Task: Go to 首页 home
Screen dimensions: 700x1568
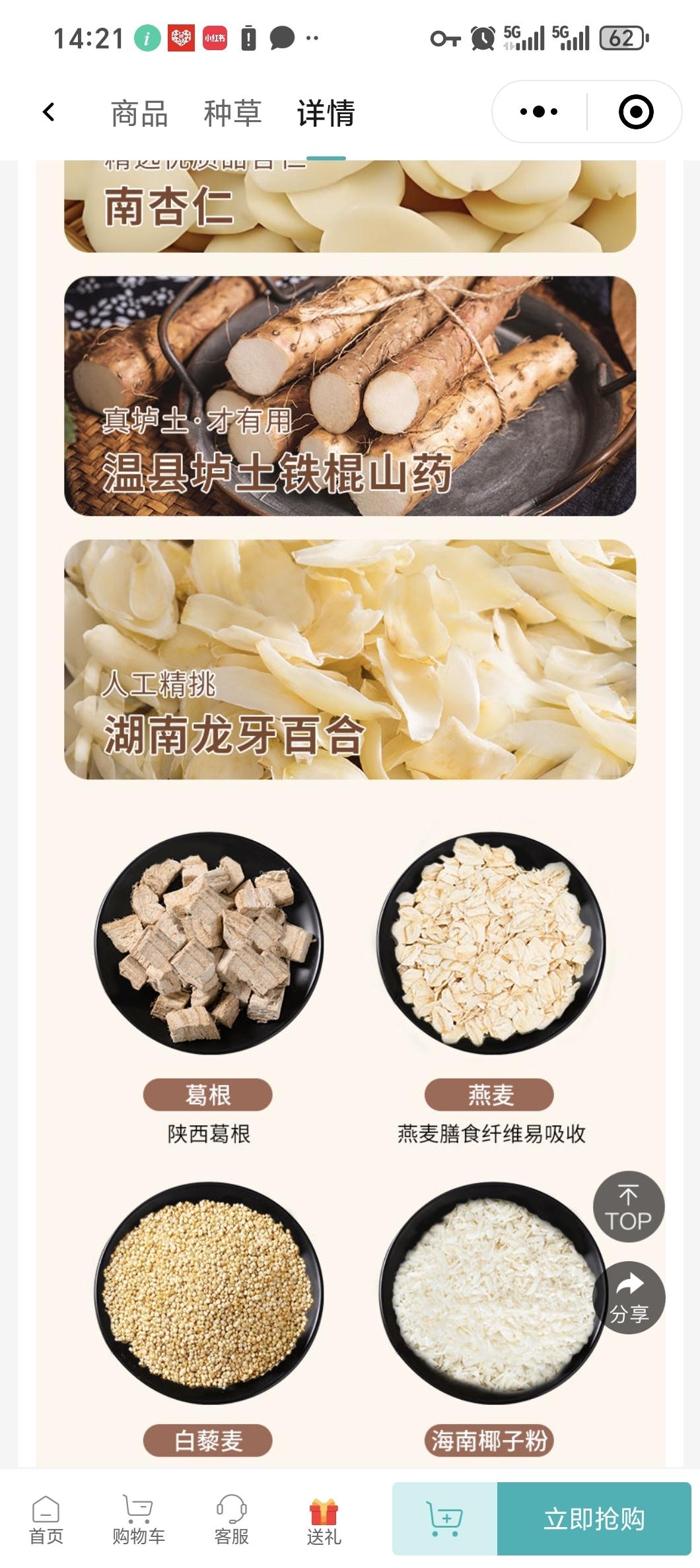Action: coord(46,1519)
